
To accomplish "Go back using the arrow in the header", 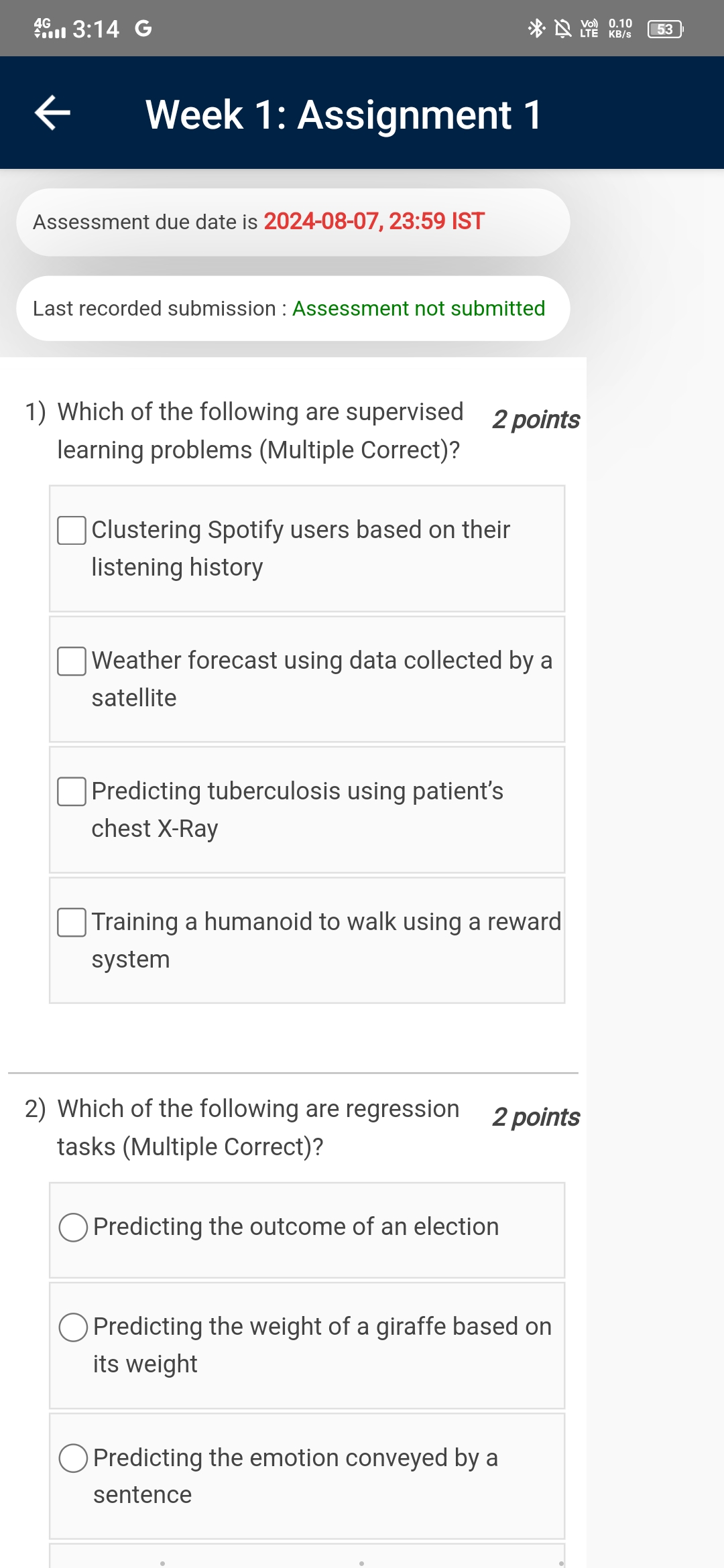I will 52,113.
